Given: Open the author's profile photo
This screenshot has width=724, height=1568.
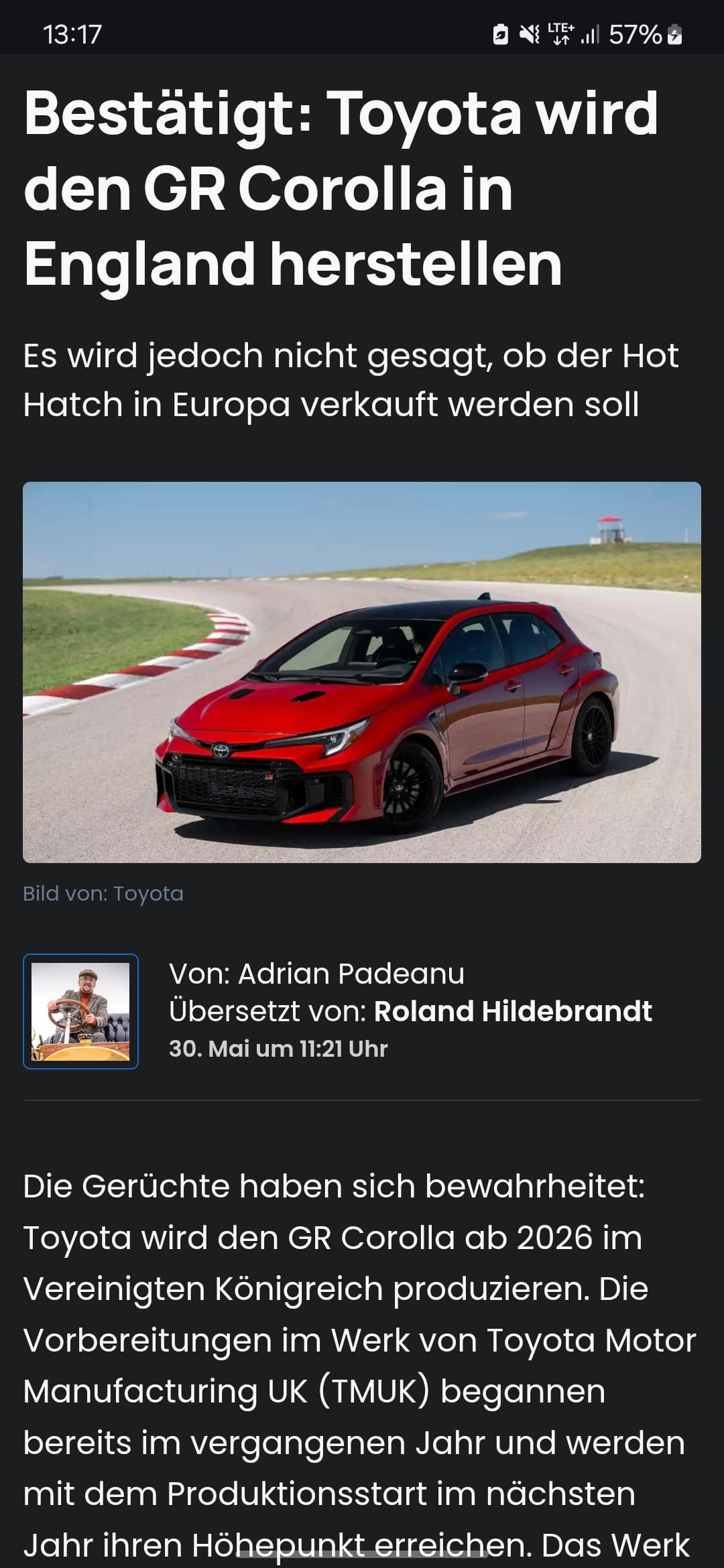Looking at the screenshot, I should 80,1011.
